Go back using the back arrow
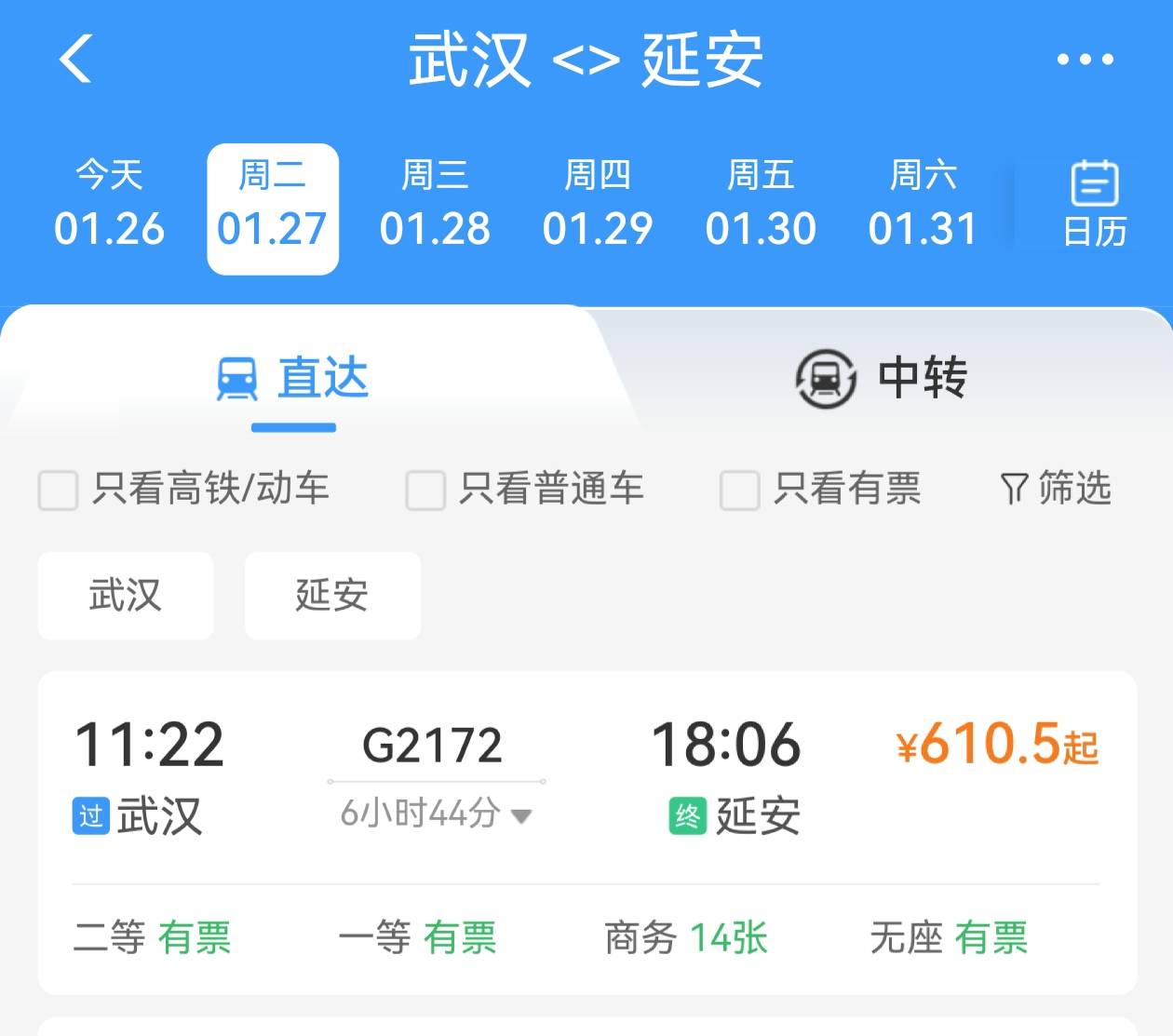 click(75, 60)
